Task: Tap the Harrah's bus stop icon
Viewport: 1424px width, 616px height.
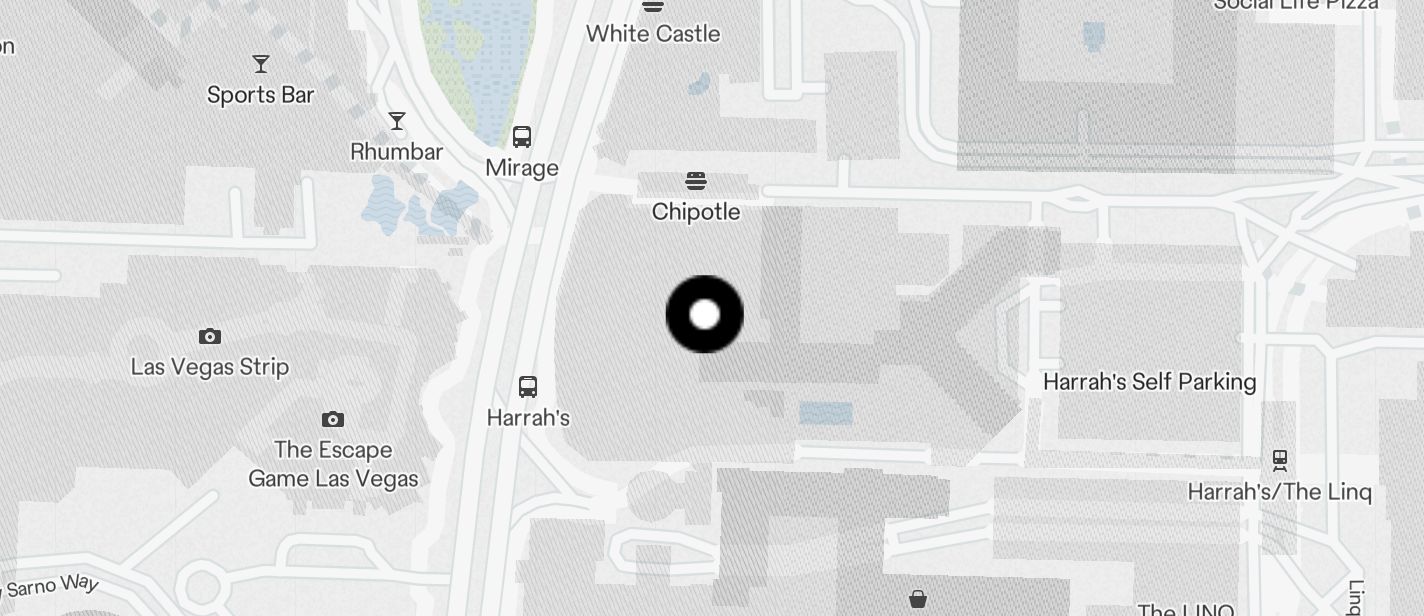Action: (528, 386)
